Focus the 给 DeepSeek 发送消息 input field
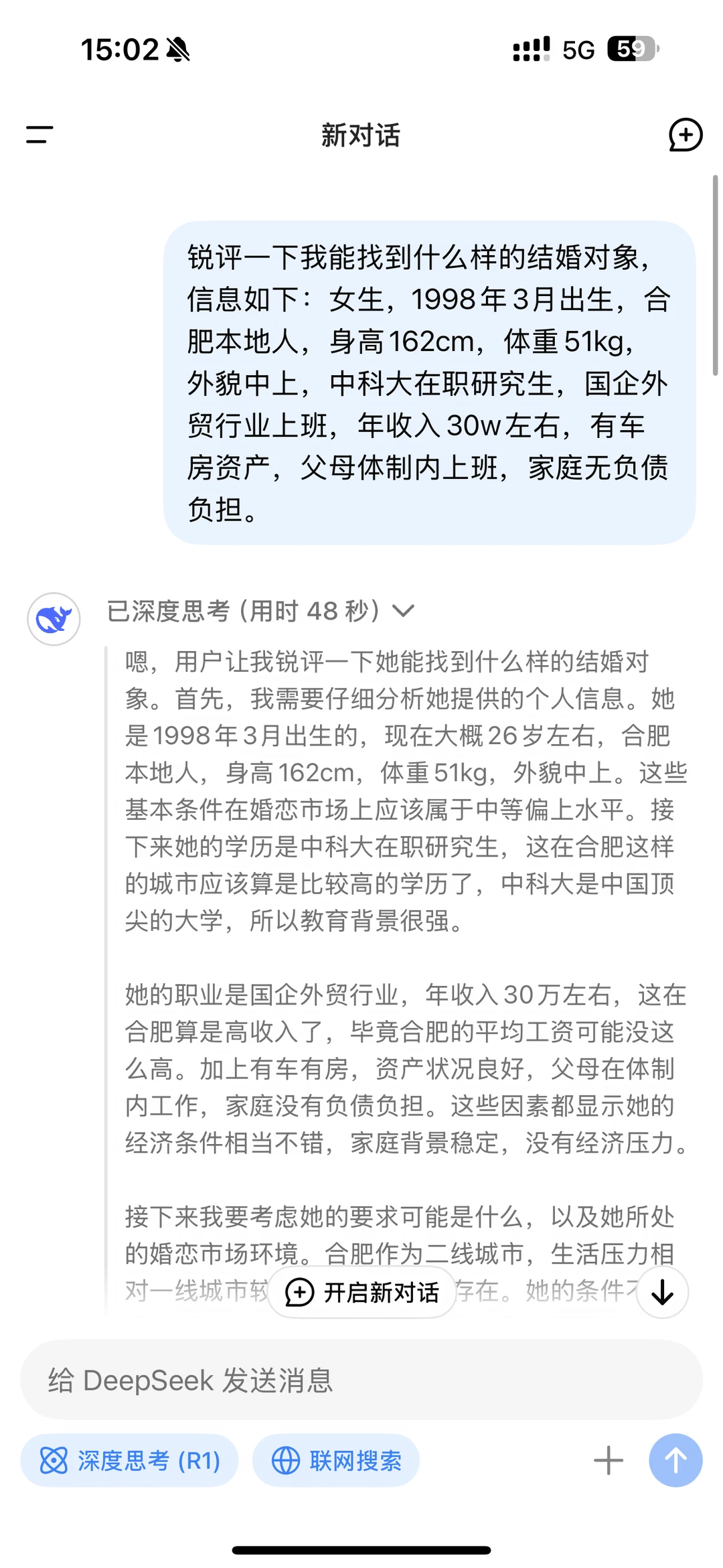This screenshot has width=723, height=1568. click(x=361, y=1380)
